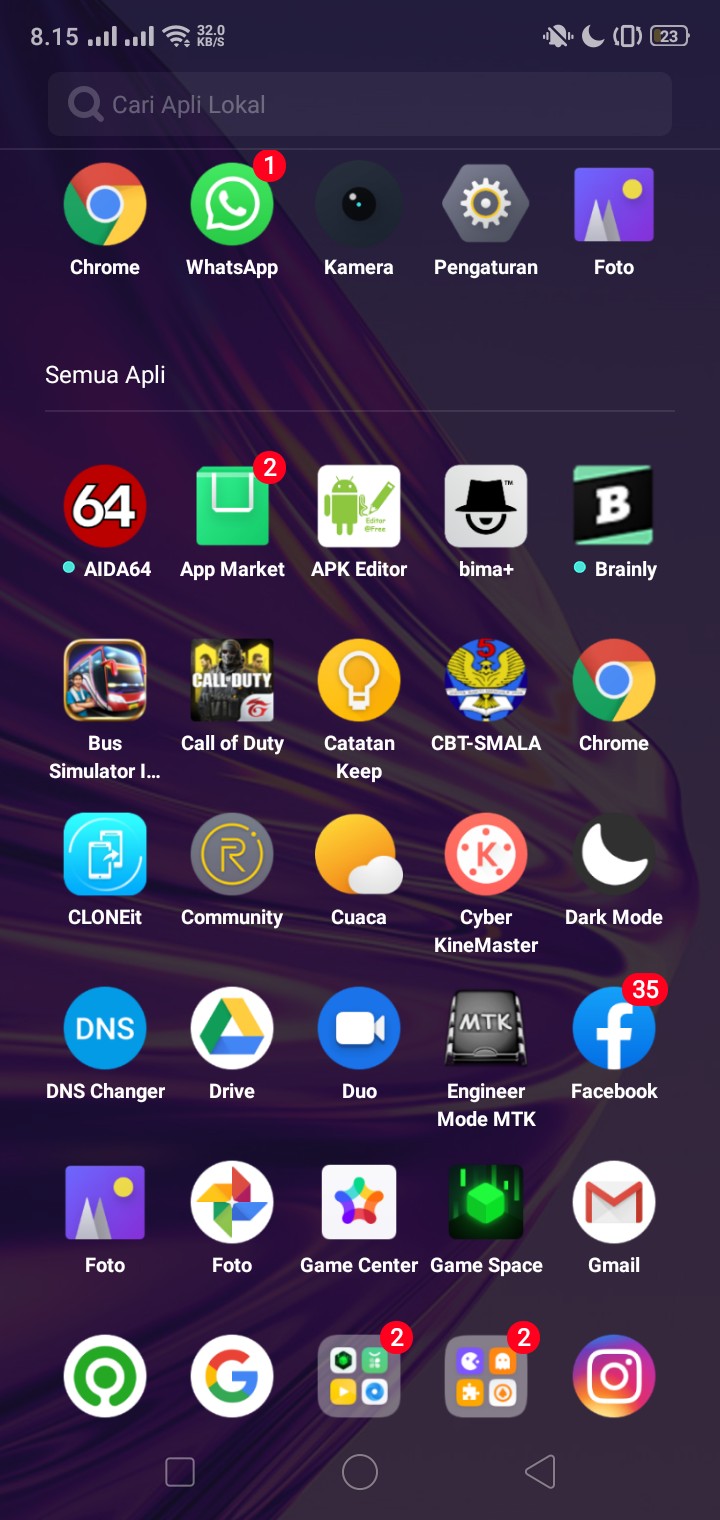The image size is (720, 1520).
Task: Open DNS Changer
Action: (x=105, y=1028)
